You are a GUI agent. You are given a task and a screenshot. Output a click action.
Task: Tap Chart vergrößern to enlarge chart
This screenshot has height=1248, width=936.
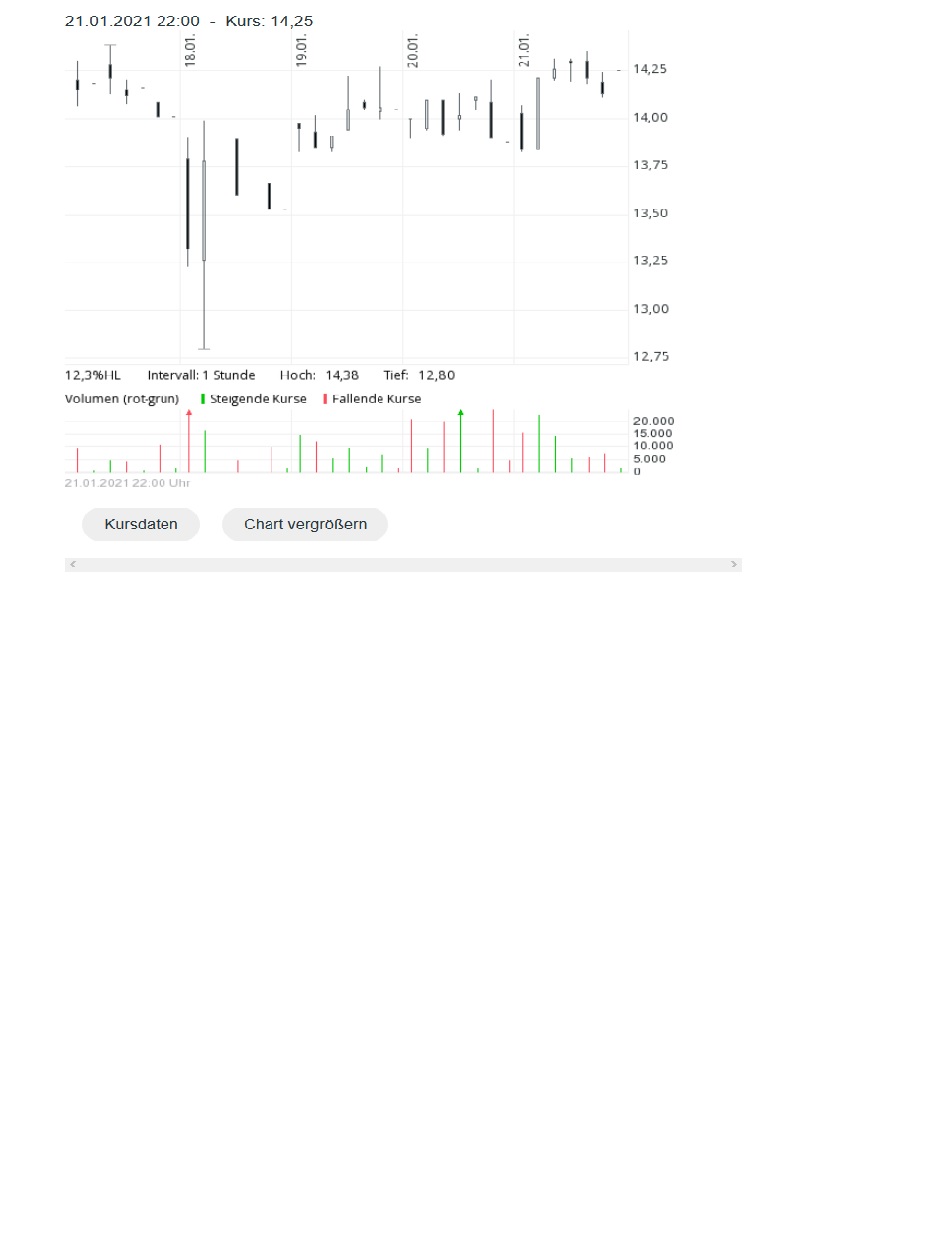tap(305, 524)
